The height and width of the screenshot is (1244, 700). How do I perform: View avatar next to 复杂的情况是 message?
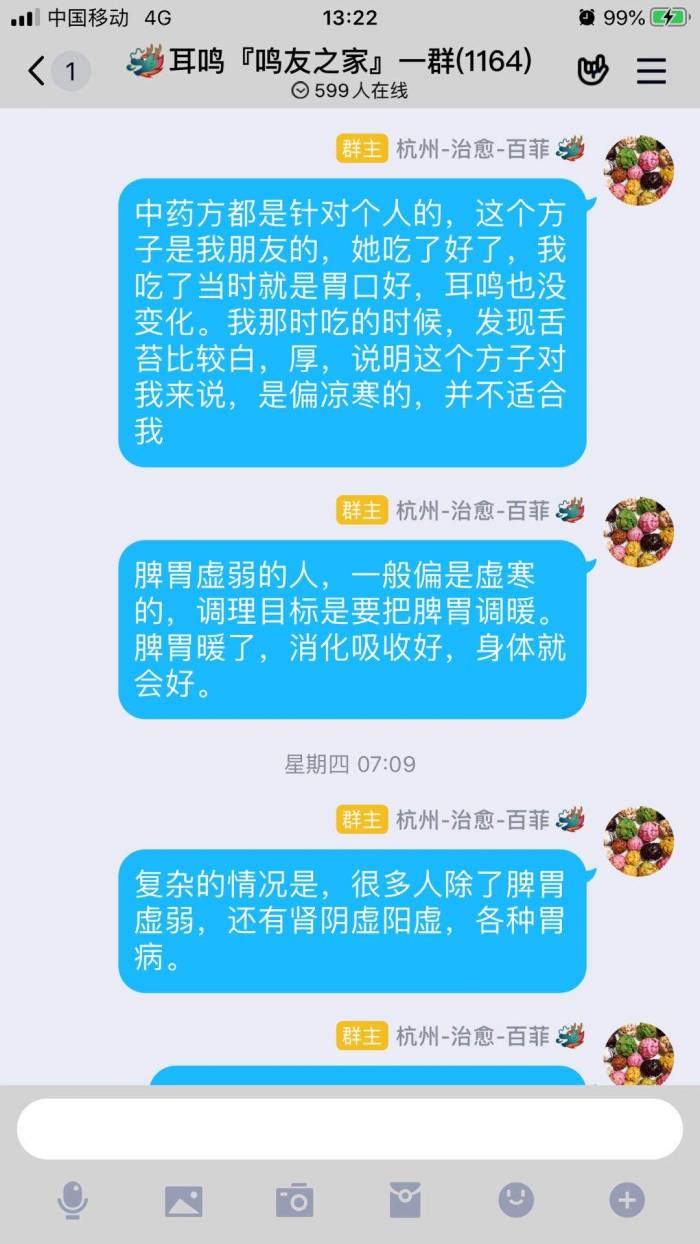[x=639, y=841]
